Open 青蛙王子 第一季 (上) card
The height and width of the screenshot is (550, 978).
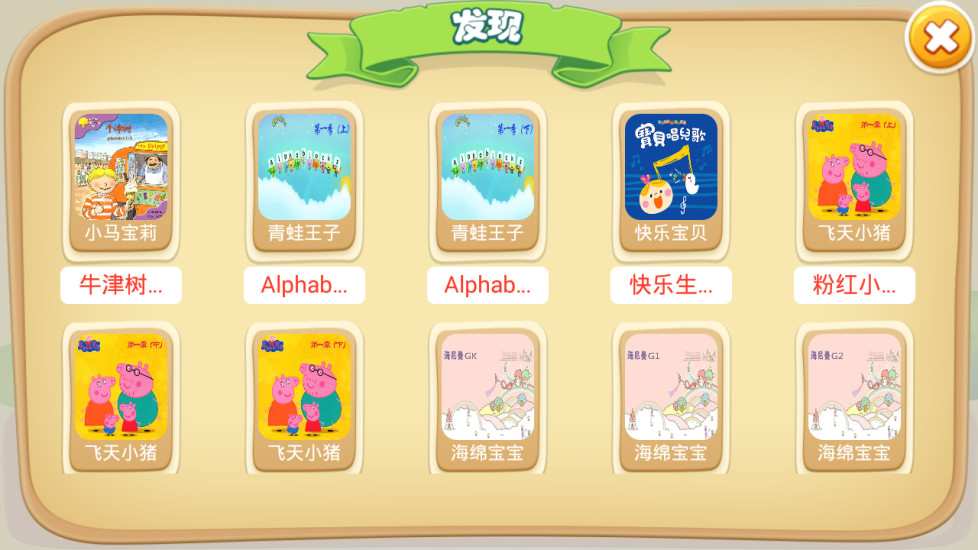[x=304, y=180]
